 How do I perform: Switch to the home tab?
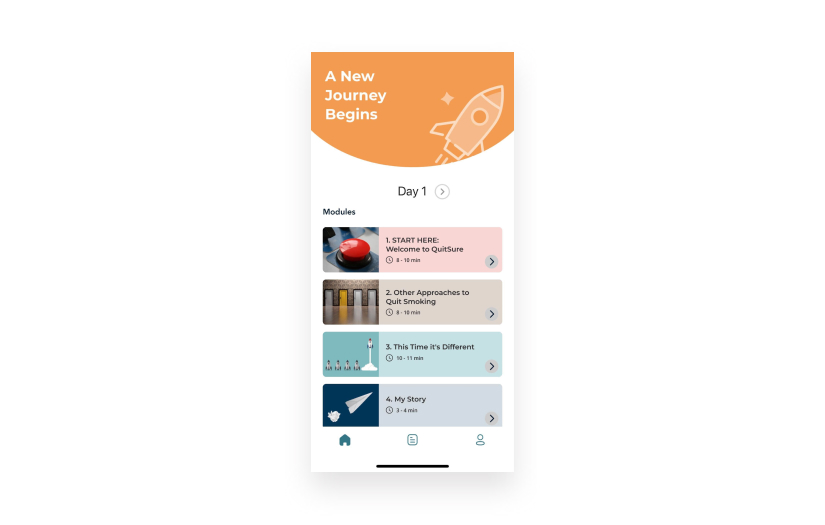pyautogui.click(x=345, y=440)
